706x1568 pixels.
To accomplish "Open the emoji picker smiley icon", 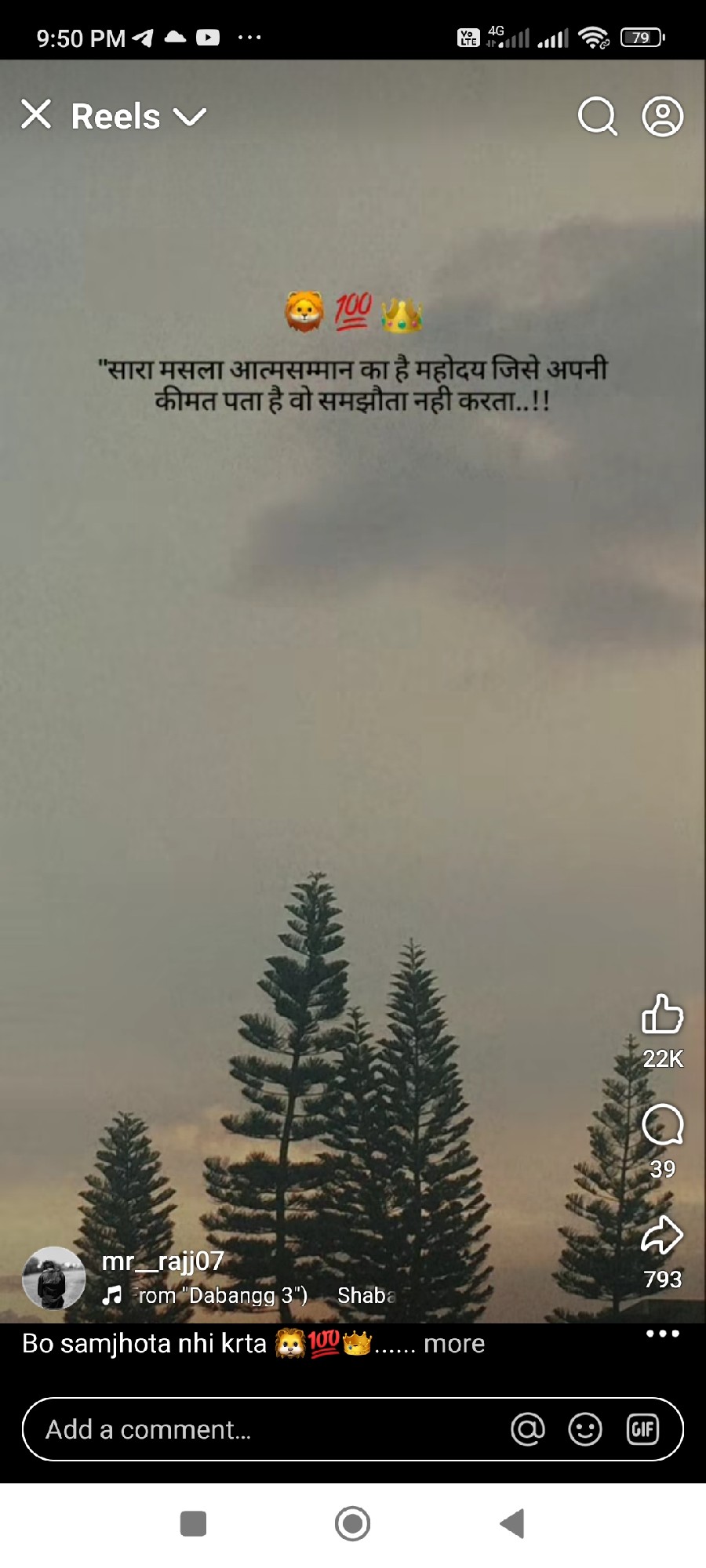I will (x=586, y=1428).
